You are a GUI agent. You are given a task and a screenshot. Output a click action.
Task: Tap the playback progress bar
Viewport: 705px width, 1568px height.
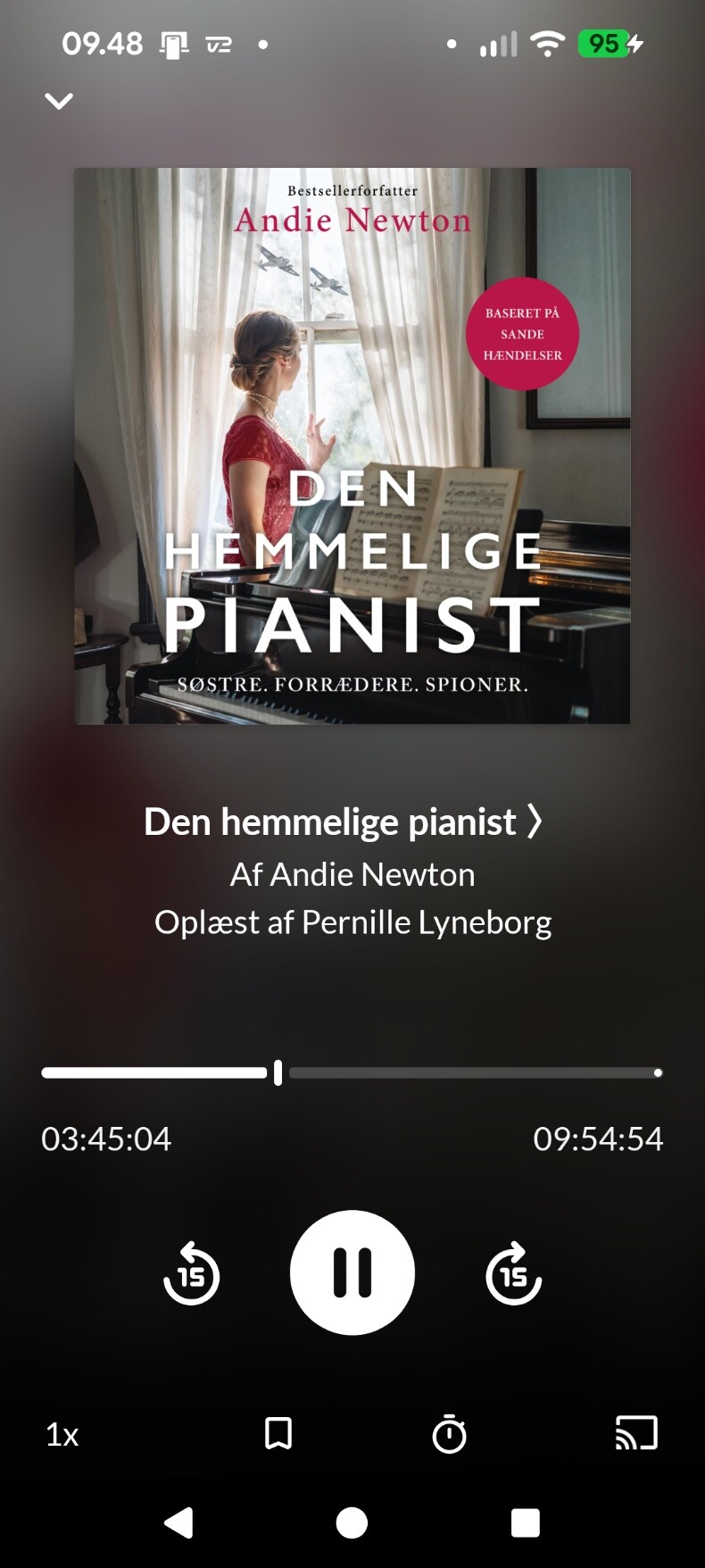352,1072
